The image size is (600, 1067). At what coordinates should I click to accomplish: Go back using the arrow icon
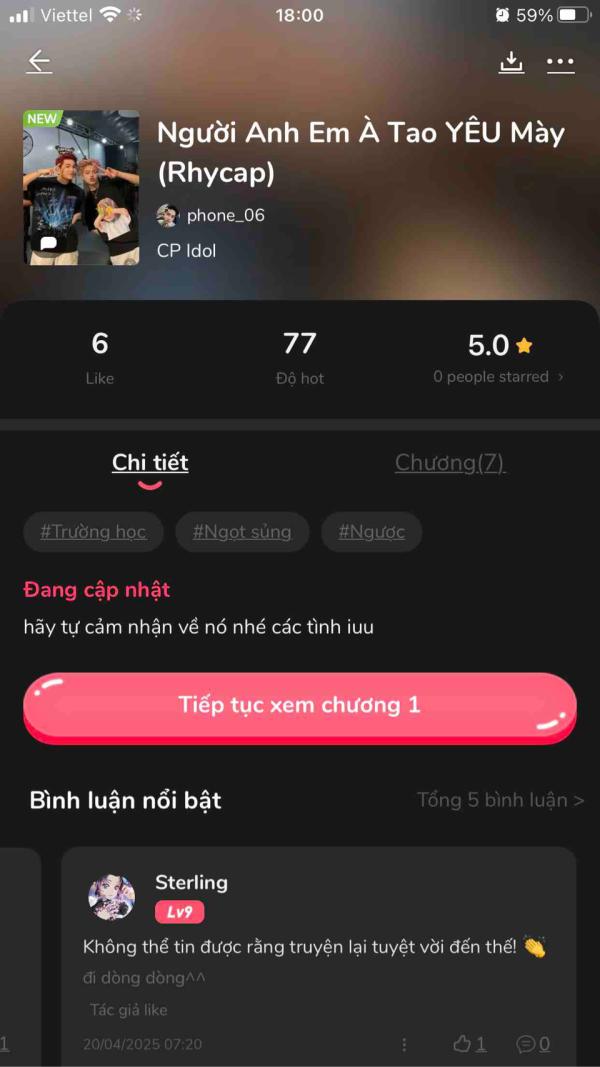click(39, 62)
